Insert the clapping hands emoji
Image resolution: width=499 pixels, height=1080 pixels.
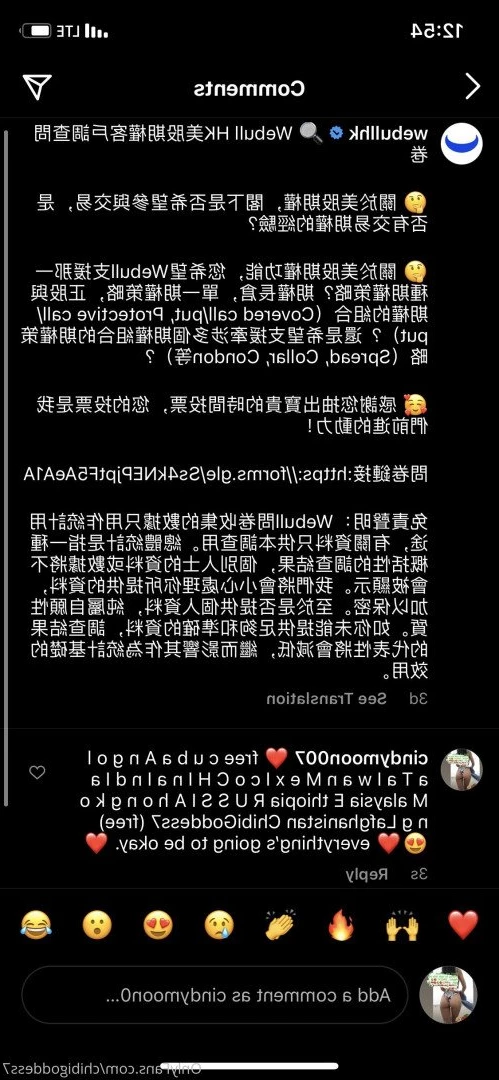pos(280,924)
